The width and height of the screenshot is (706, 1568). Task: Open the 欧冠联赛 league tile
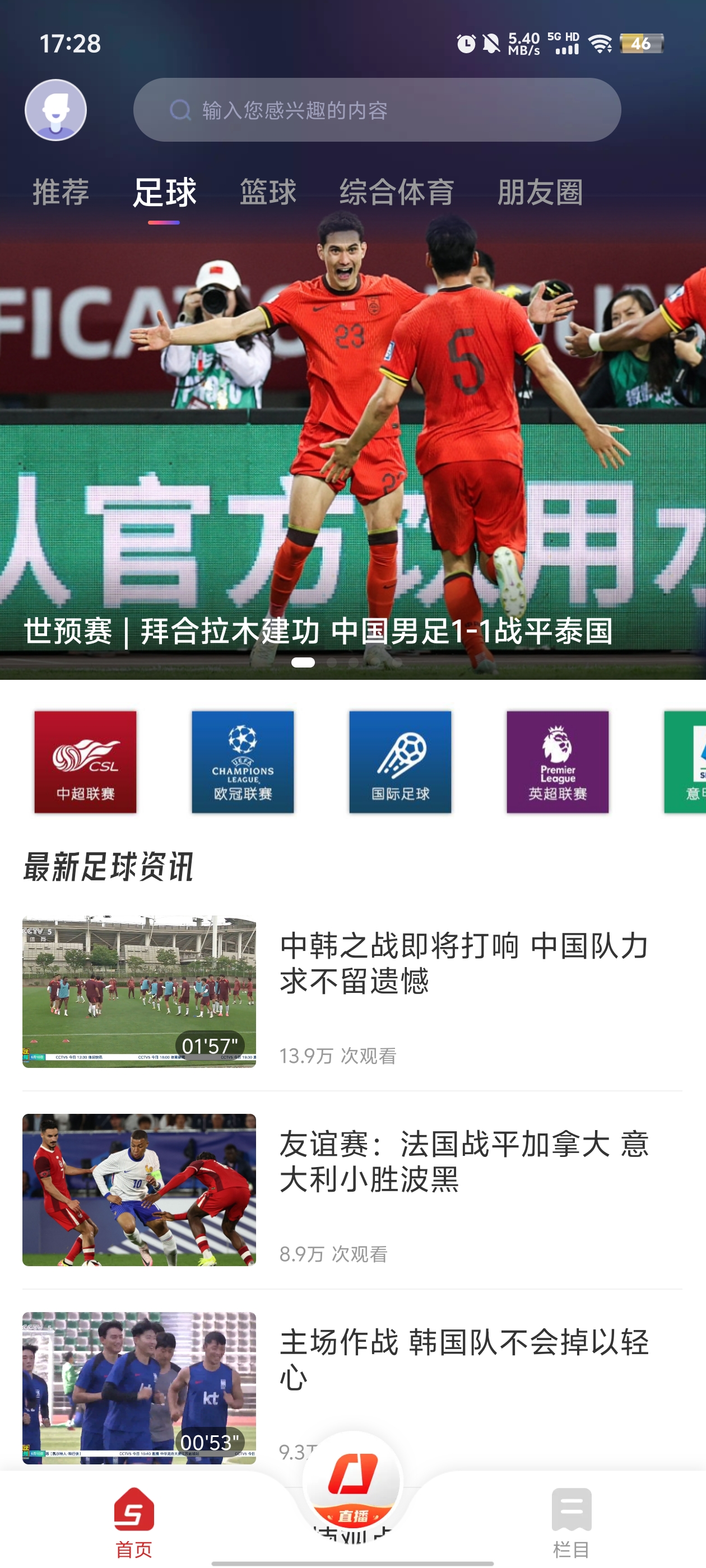(x=243, y=762)
